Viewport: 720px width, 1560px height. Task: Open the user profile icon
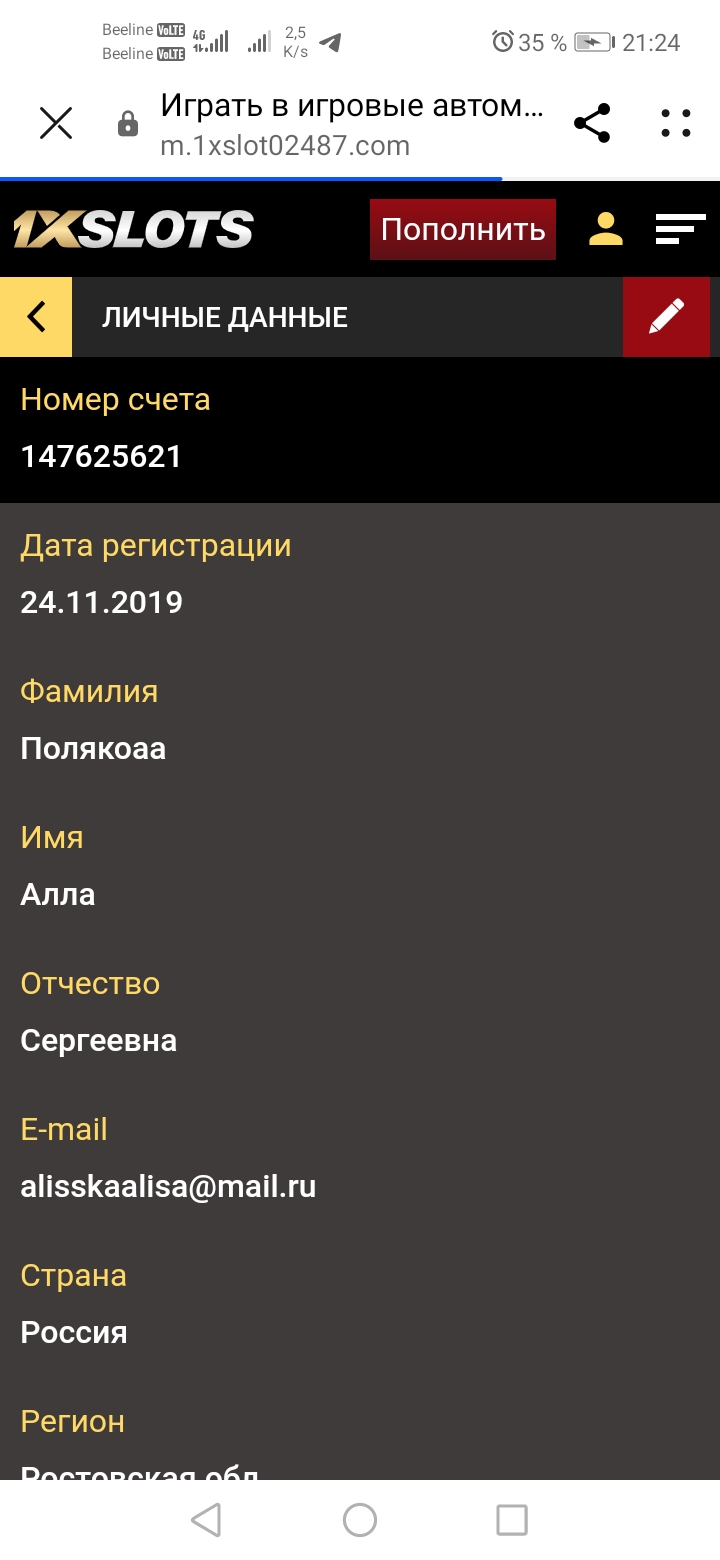[x=606, y=229]
